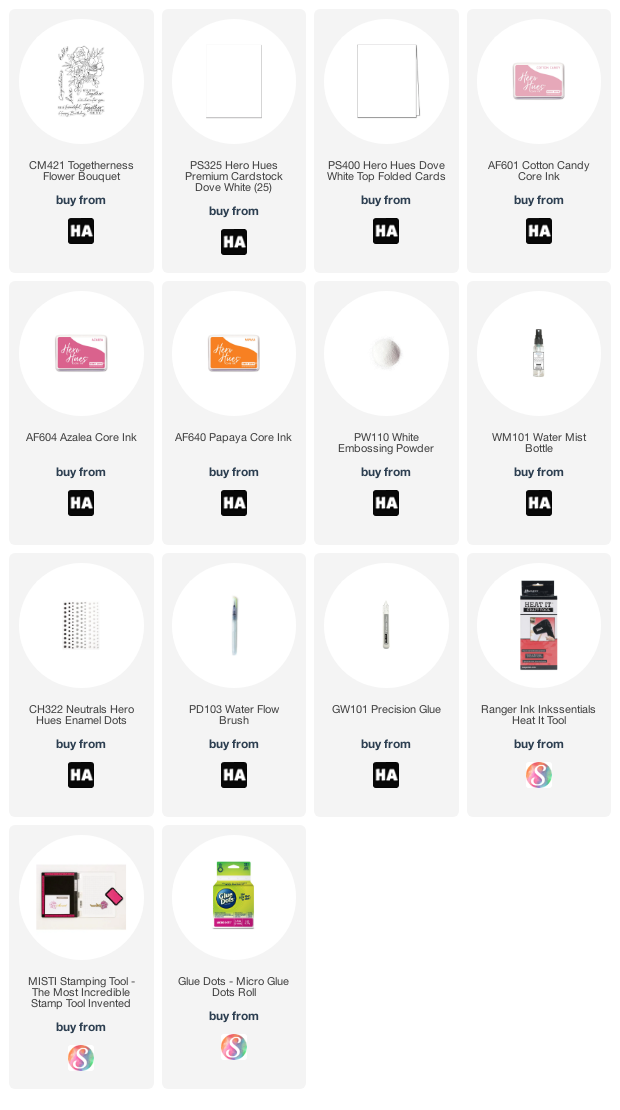Tap the HA store icon under Water Flow Brush
This screenshot has height=1110, width=620.
pyautogui.click(x=234, y=775)
